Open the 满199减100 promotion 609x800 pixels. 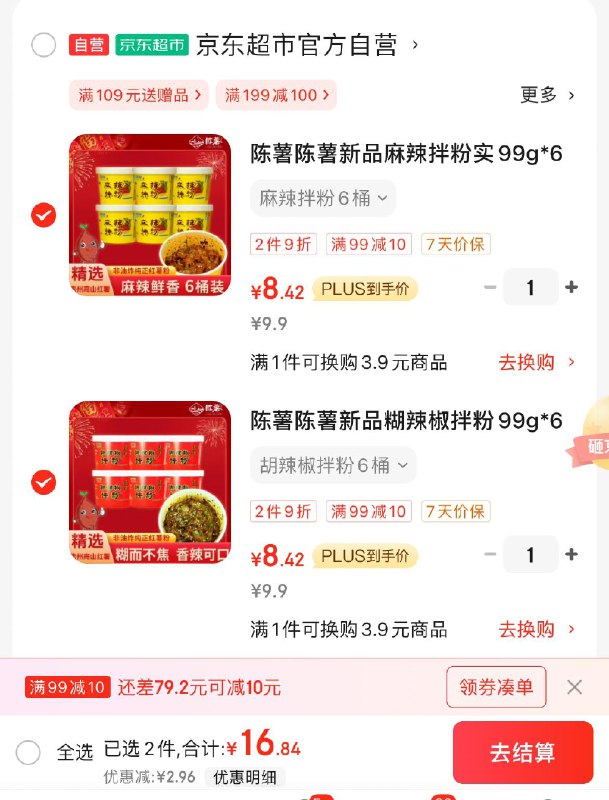pos(277,95)
